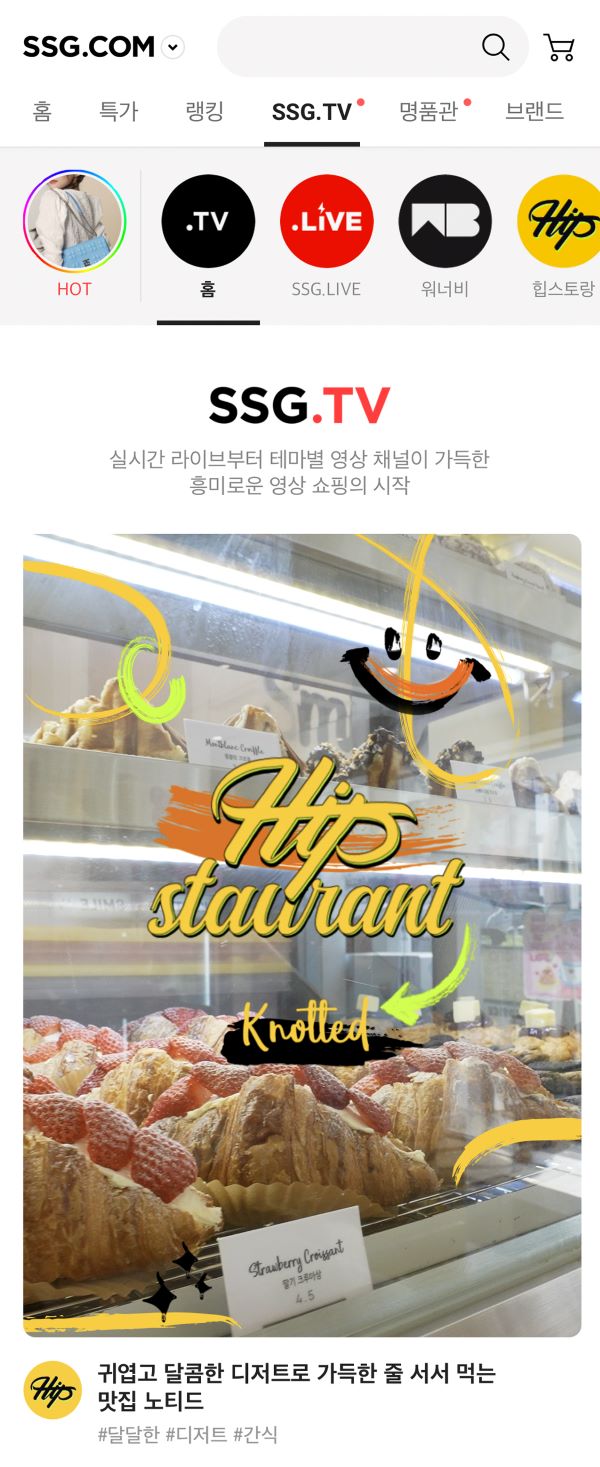
Task: Open the SSG.LIVE channel
Action: [x=326, y=222]
